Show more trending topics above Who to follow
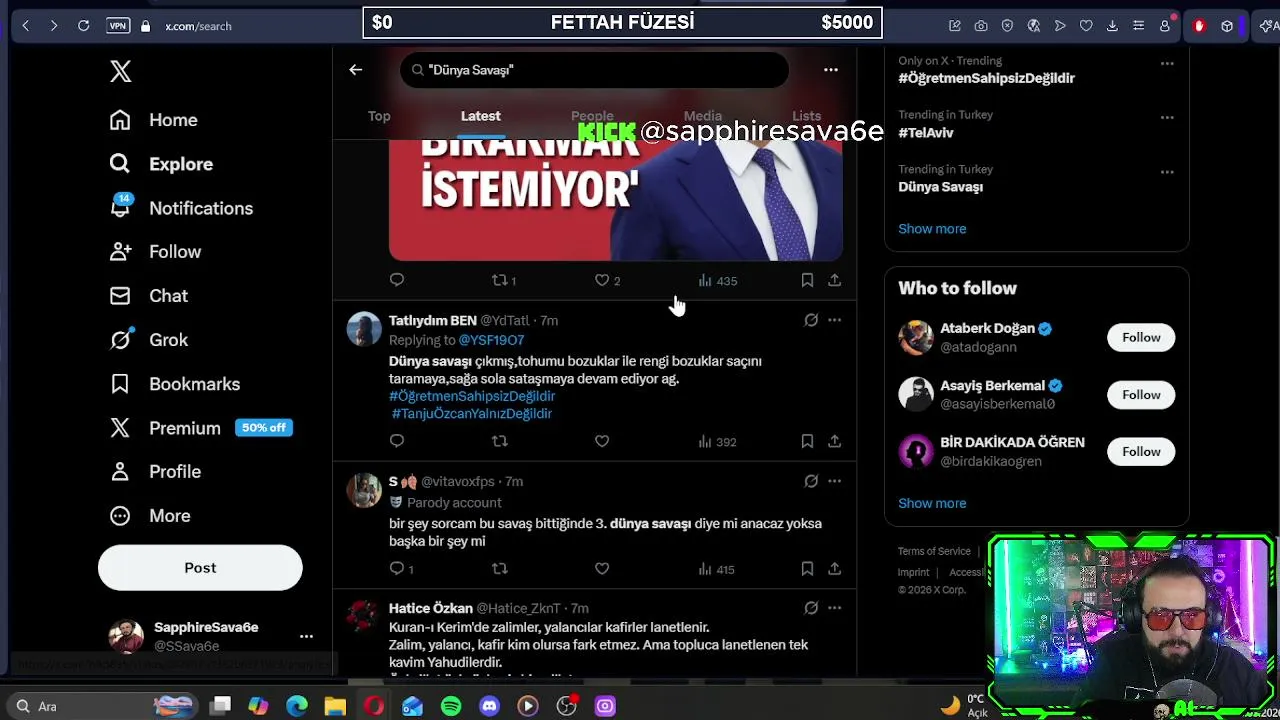This screenshot has height=720, width=1280. [932, 229]
